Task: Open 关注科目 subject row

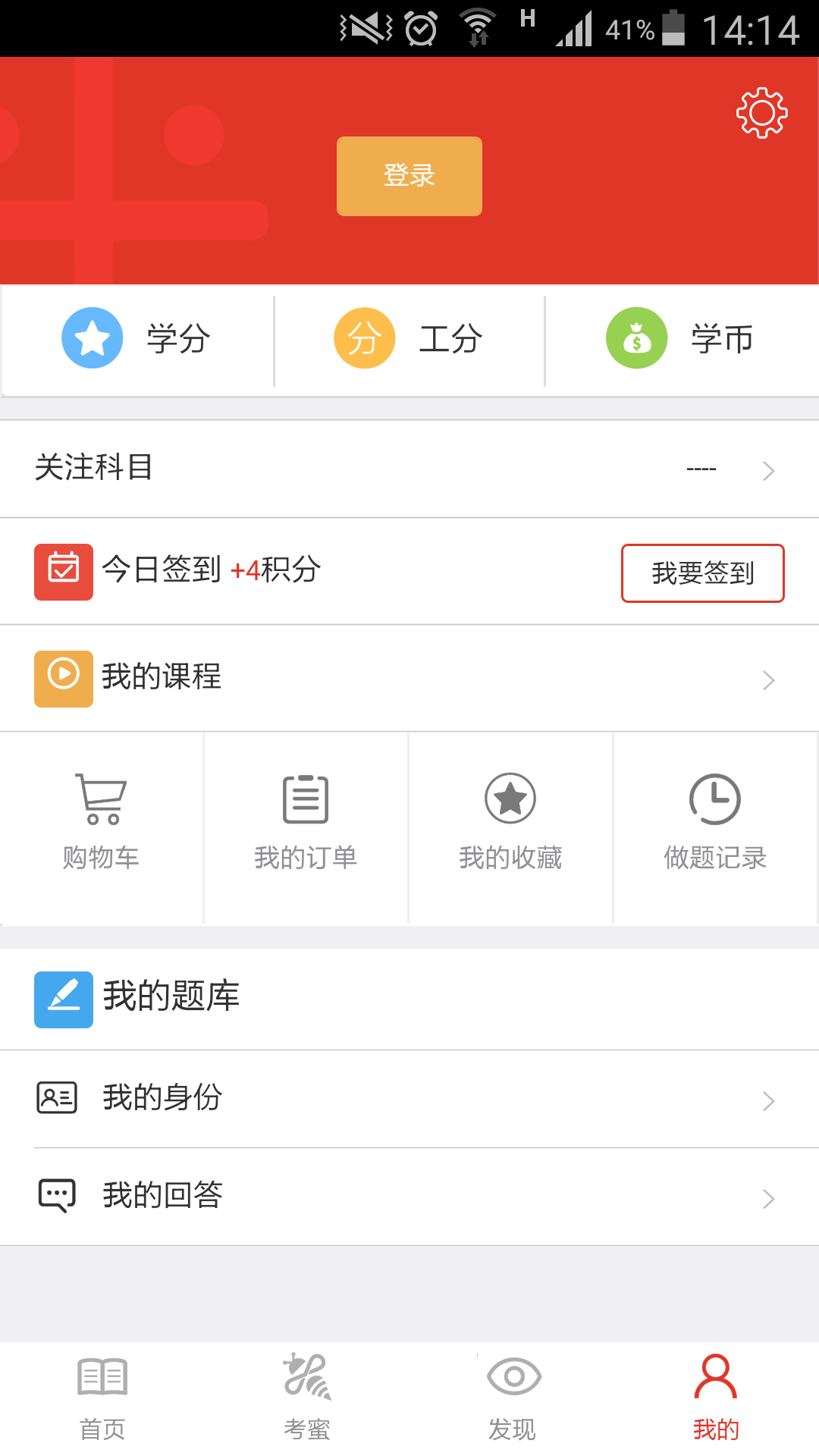Action: 409,469
